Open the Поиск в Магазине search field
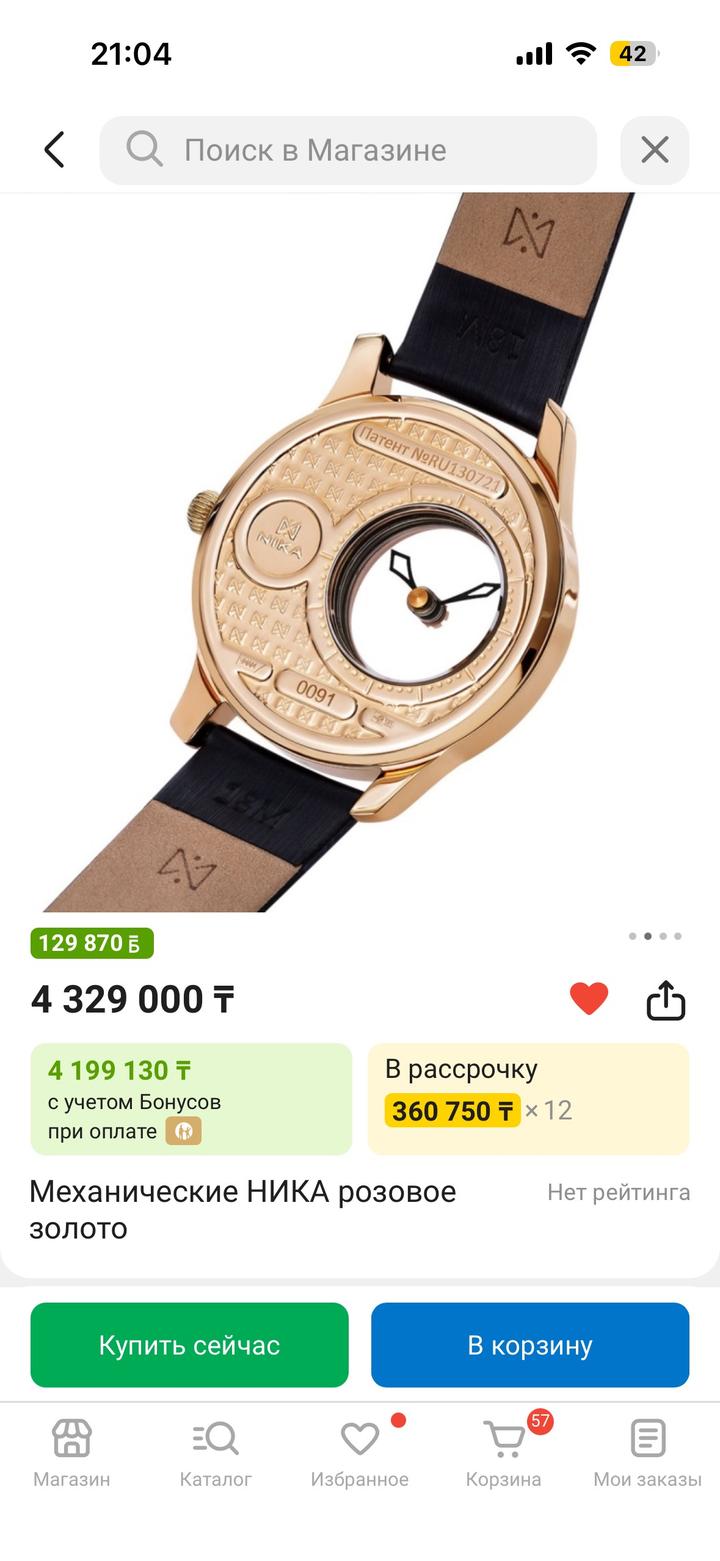 pos(348,150)
